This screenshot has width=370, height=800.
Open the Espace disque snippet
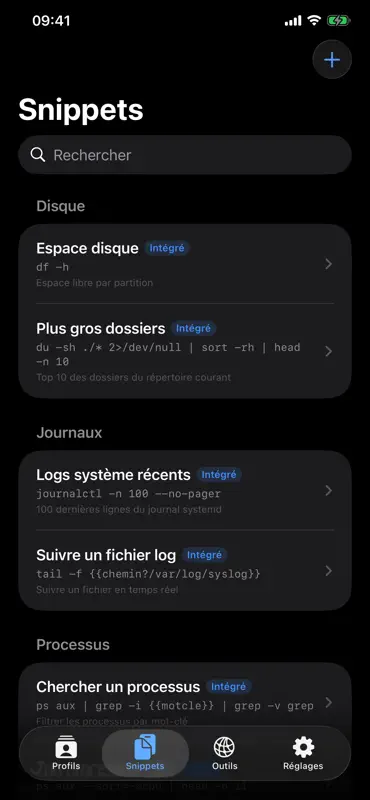tap(185, 264)
